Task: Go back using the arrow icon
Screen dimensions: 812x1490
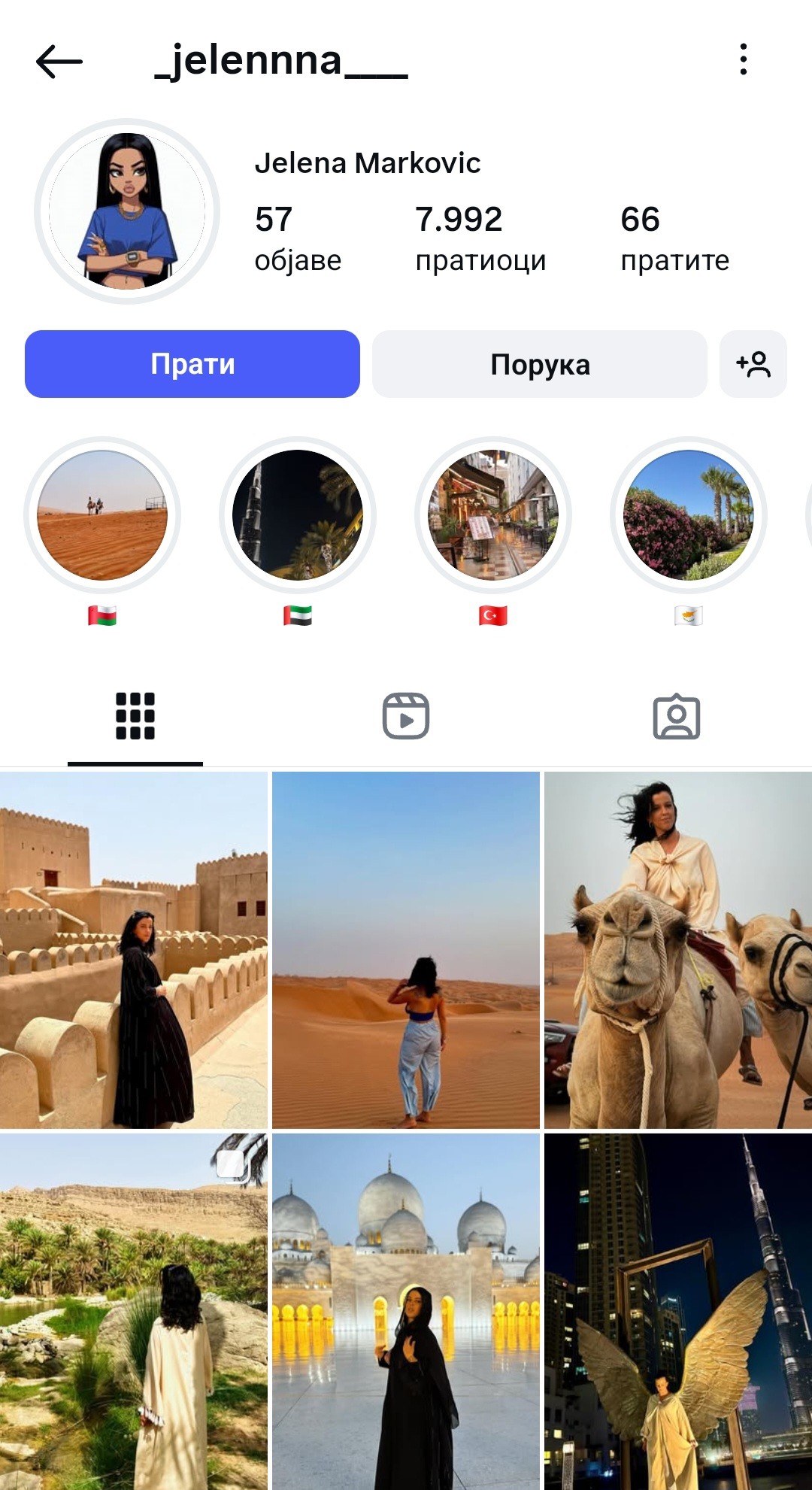Action: pyautogui.click(x=59, y=62)
